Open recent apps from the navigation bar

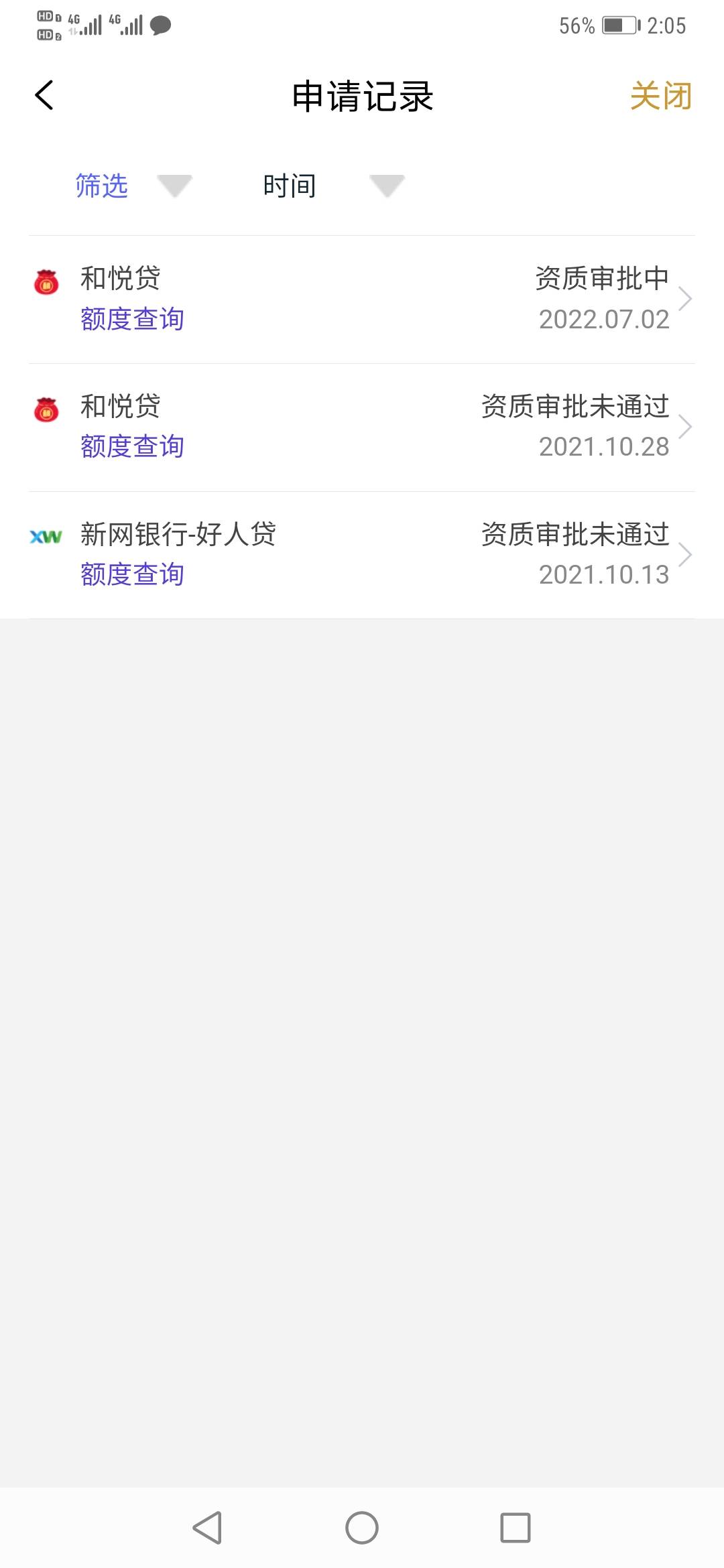[516, 1528]
